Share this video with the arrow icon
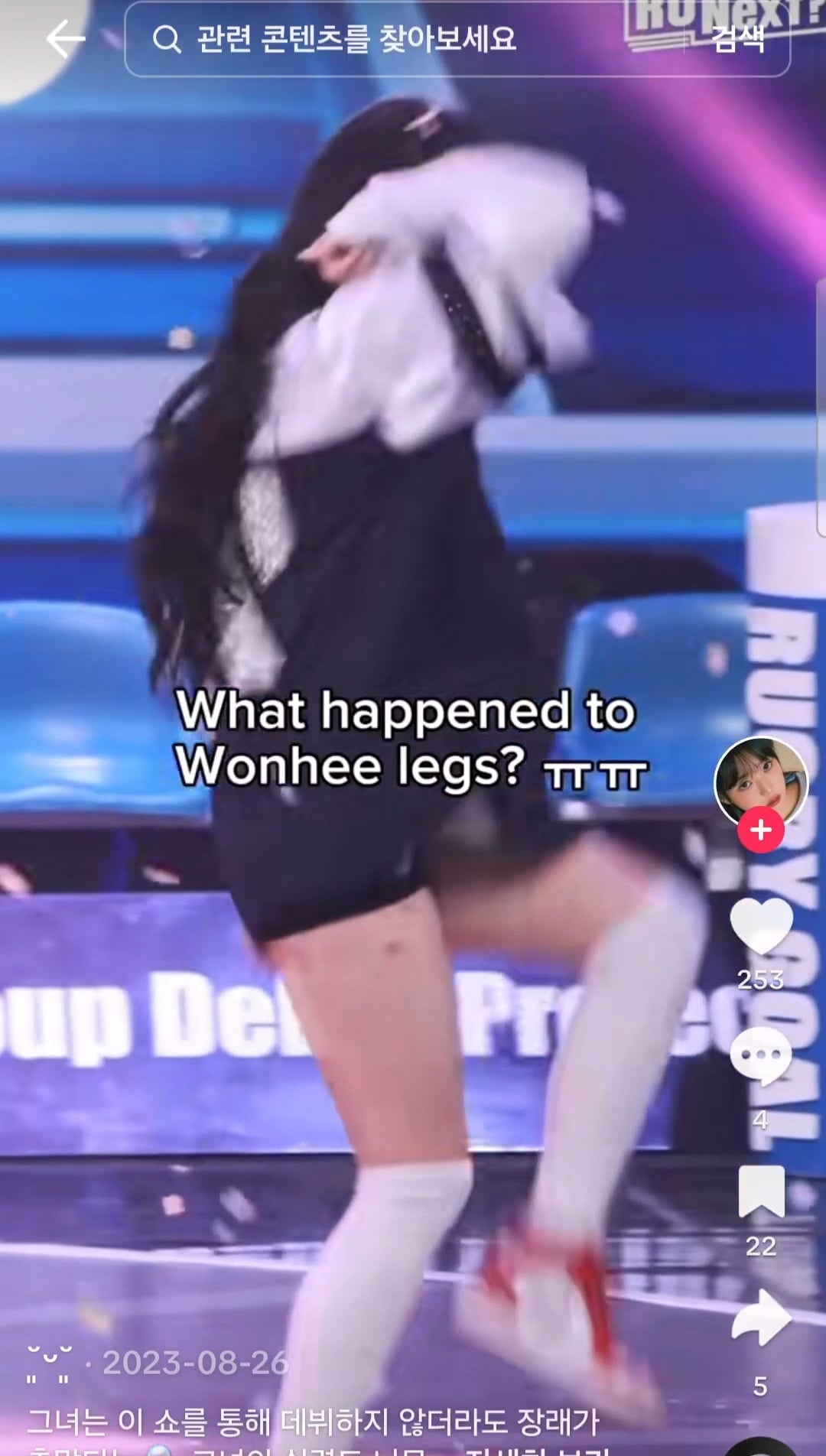826x1456 pixels. (761, 1318)
